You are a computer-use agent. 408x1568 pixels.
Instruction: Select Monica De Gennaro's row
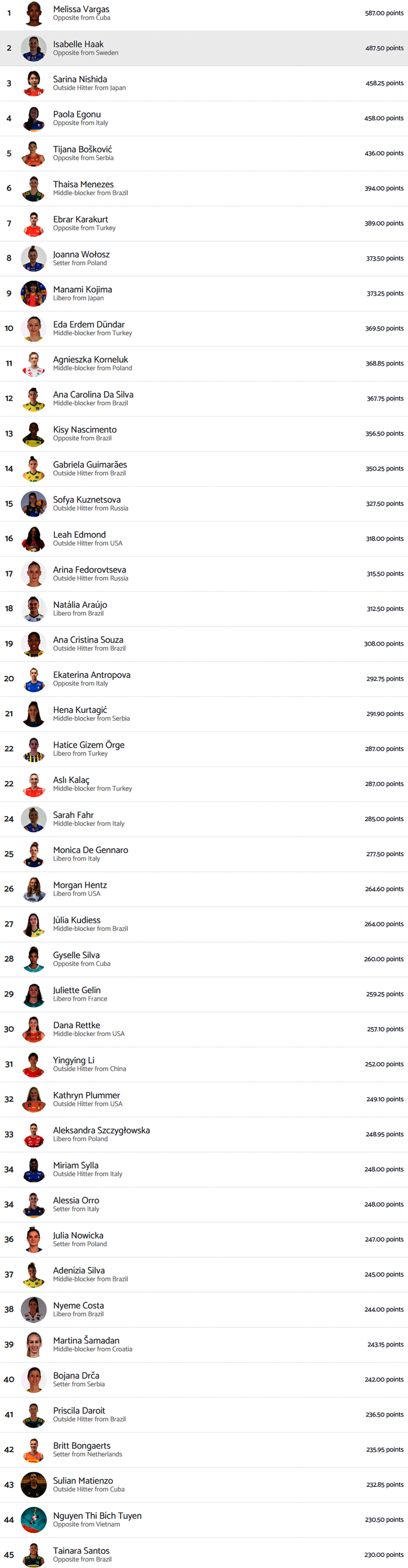(x=90, y=850)
